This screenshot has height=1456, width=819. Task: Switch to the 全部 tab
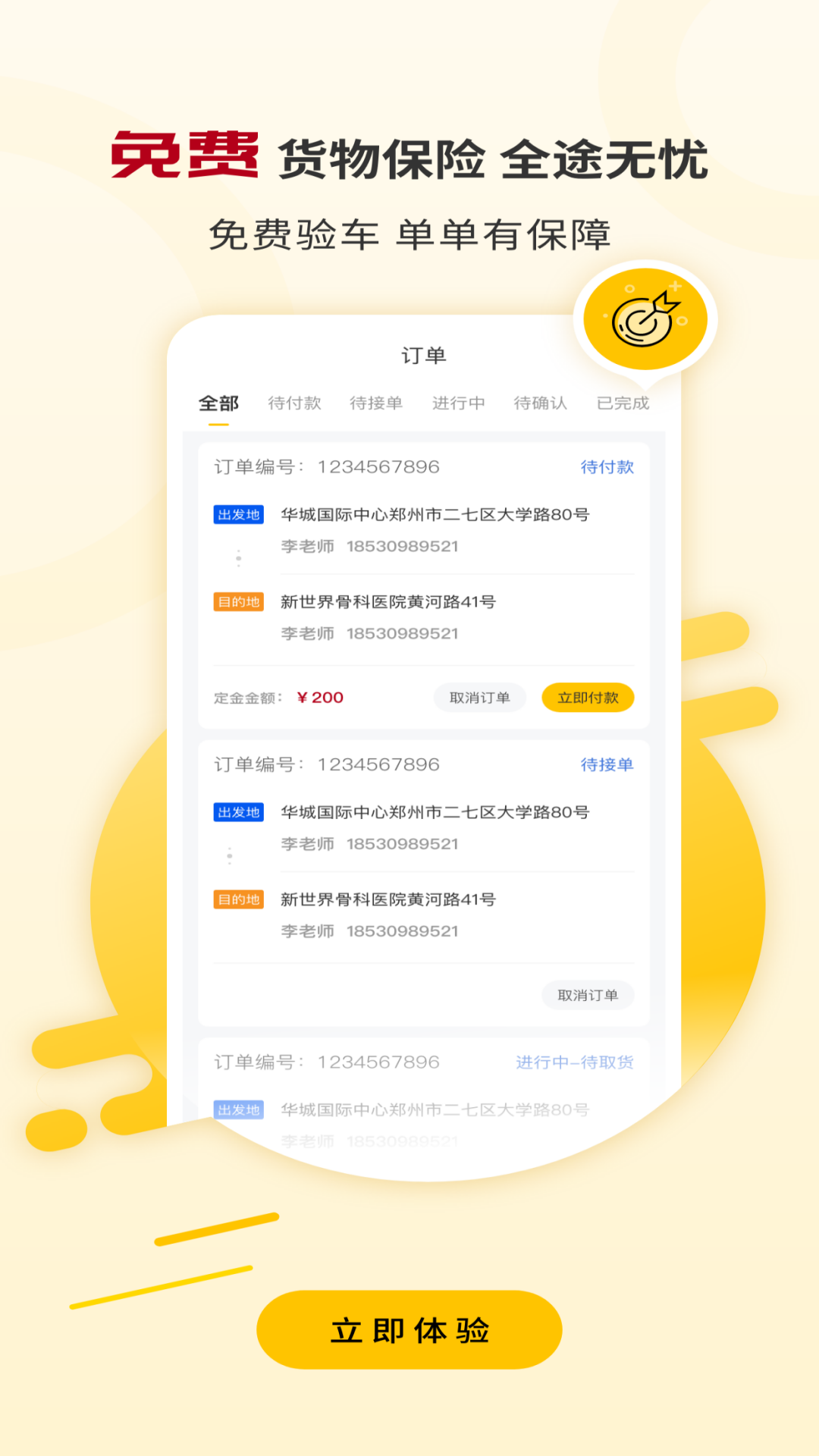pos(218,403)
